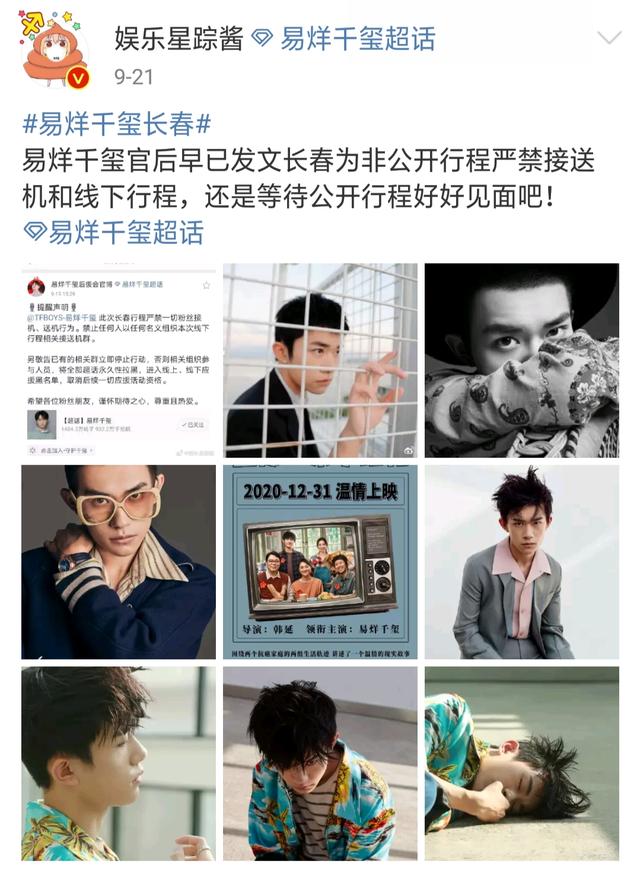This screenshot has height=878, width=640.
Task: Open photo of man wearing large glasses
Action: pyautogui.click(x=118, y=562)
